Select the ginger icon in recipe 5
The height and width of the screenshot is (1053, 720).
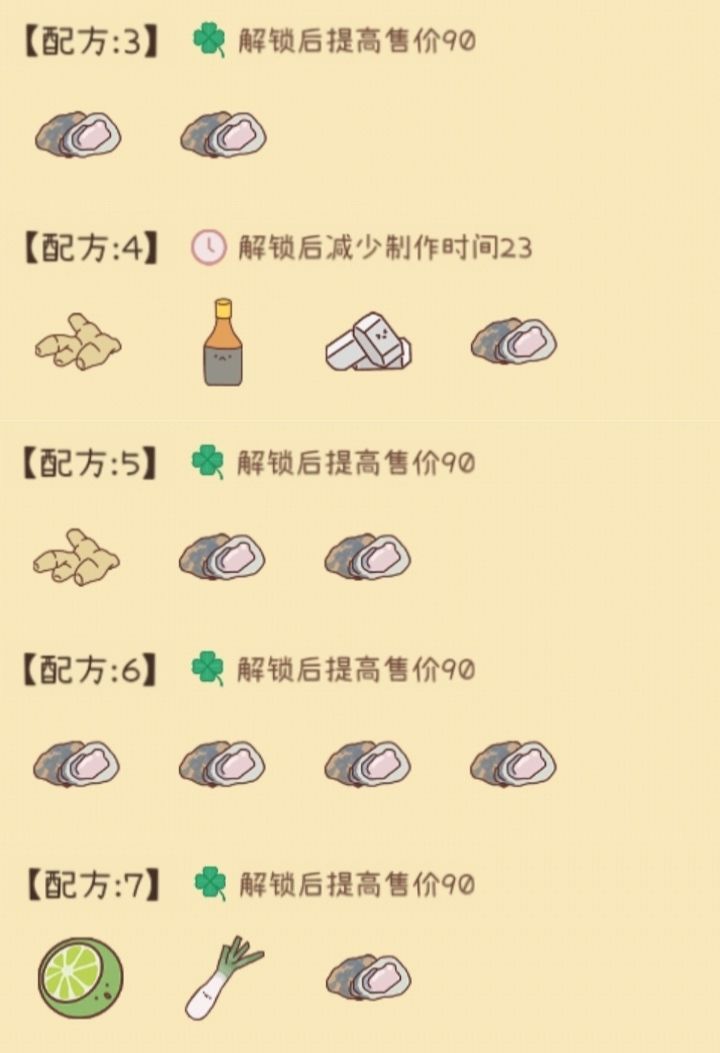tap(75, 558)
